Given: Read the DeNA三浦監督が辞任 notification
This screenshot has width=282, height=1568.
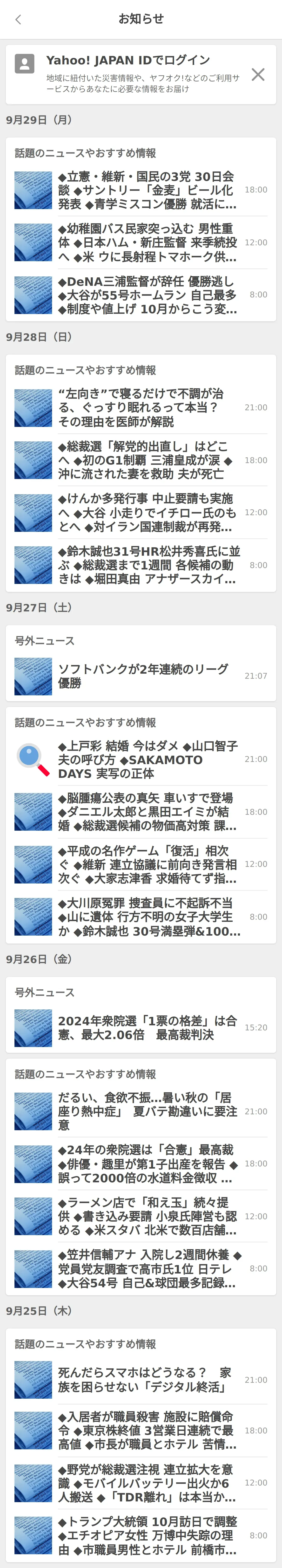Looking at the screenshot, I should click(146, 295).
